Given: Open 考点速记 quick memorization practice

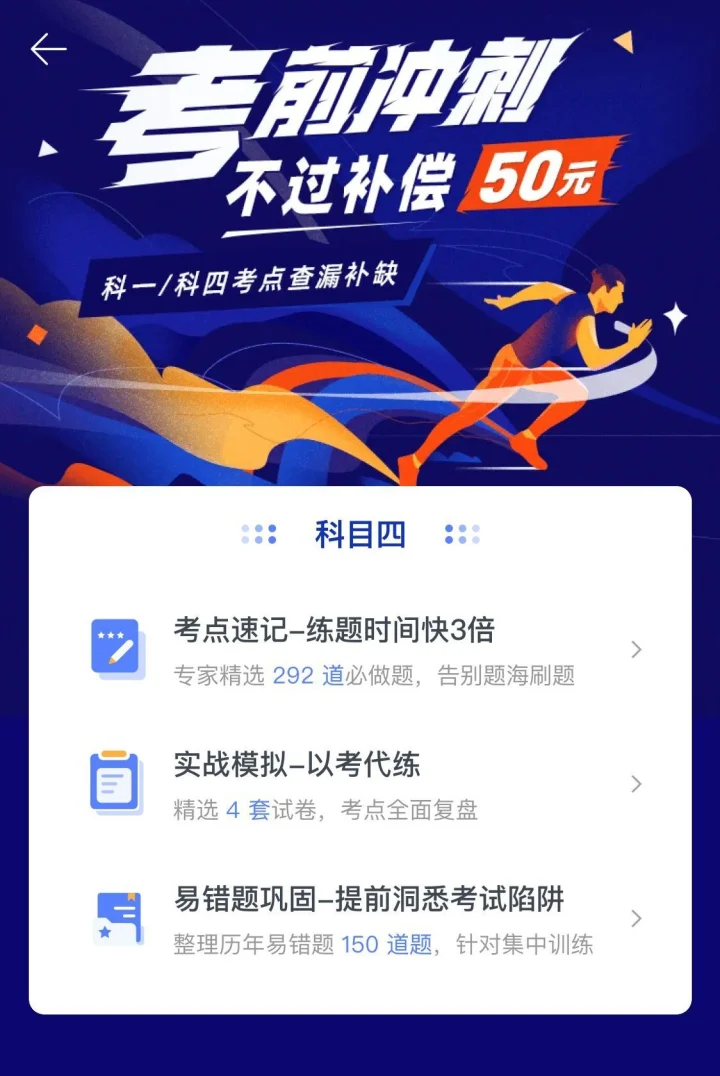Looking at the screenshot, I should coord(360,650).
